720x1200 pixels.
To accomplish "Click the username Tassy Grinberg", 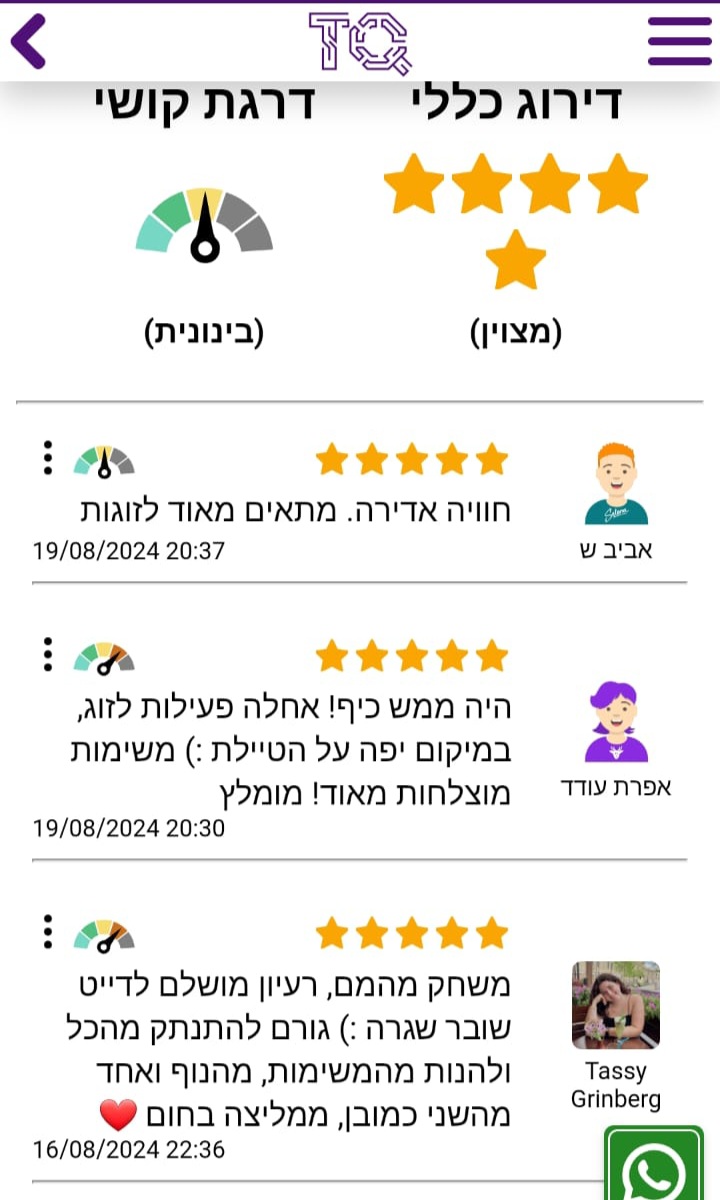I will (616, 1085).
